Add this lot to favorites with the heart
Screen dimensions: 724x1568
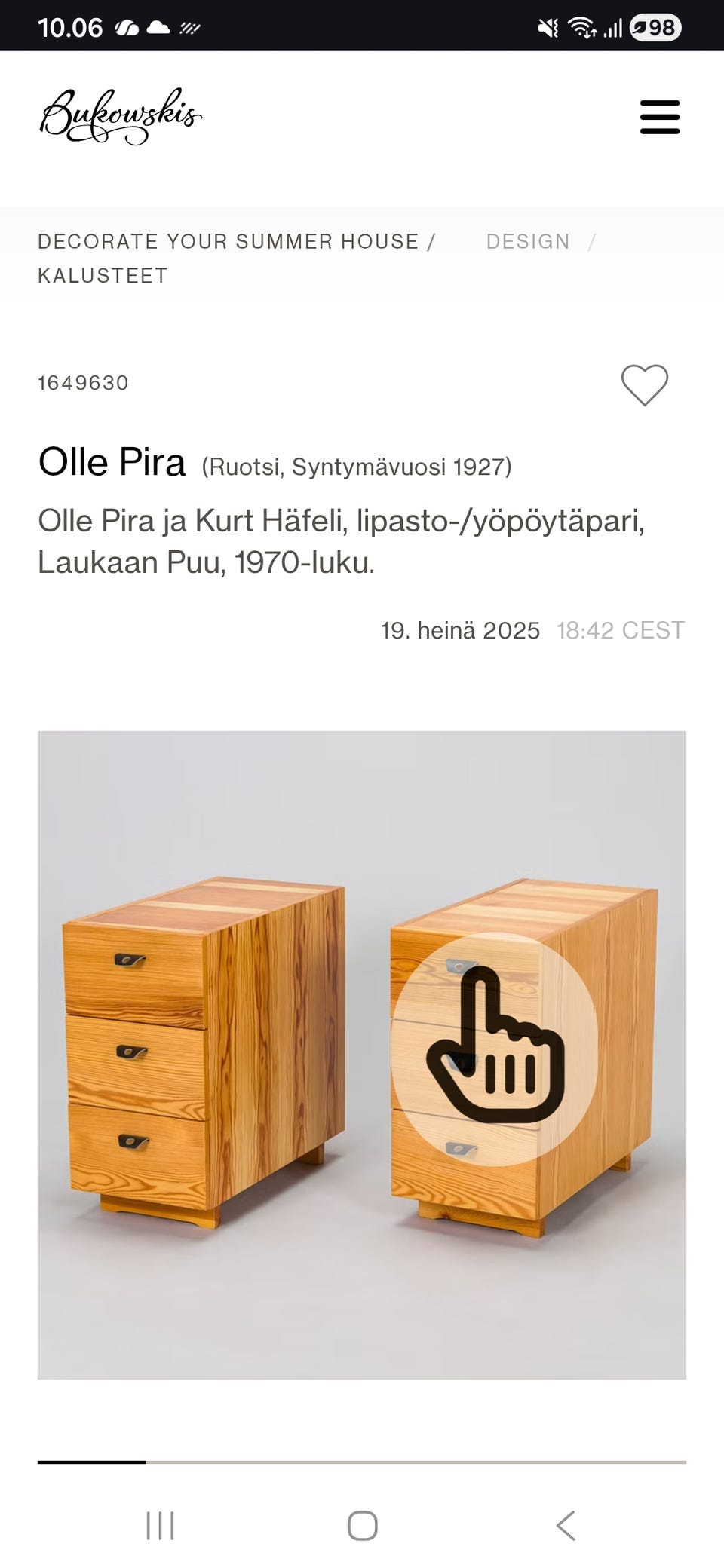coord(645,385)
